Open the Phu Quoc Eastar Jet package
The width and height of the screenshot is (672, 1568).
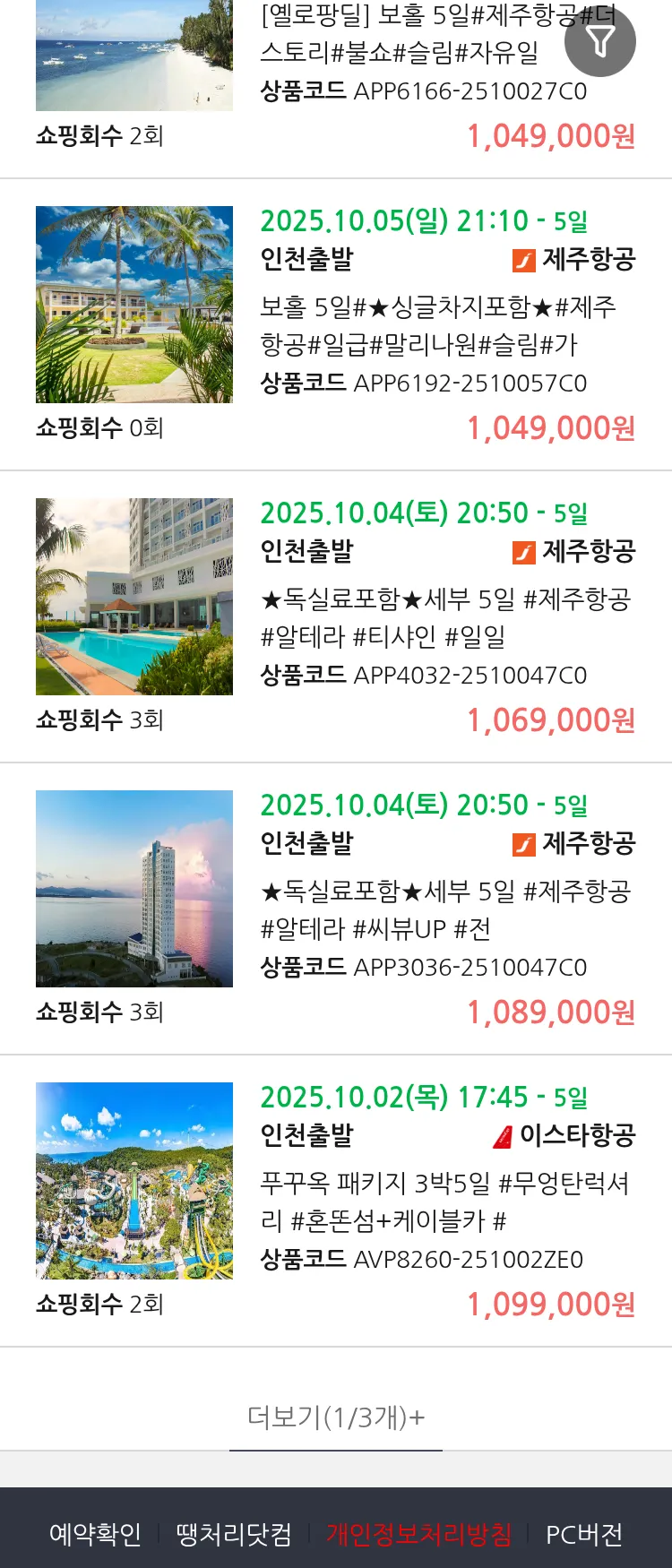coord(444,1202)
